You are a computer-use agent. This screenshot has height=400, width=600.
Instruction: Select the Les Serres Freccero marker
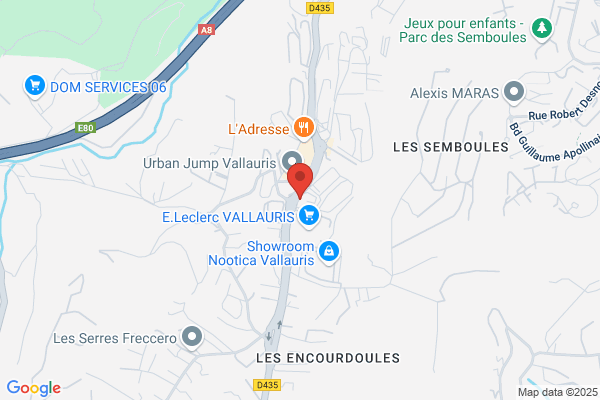pyautogui.click(x=192, y=338)
